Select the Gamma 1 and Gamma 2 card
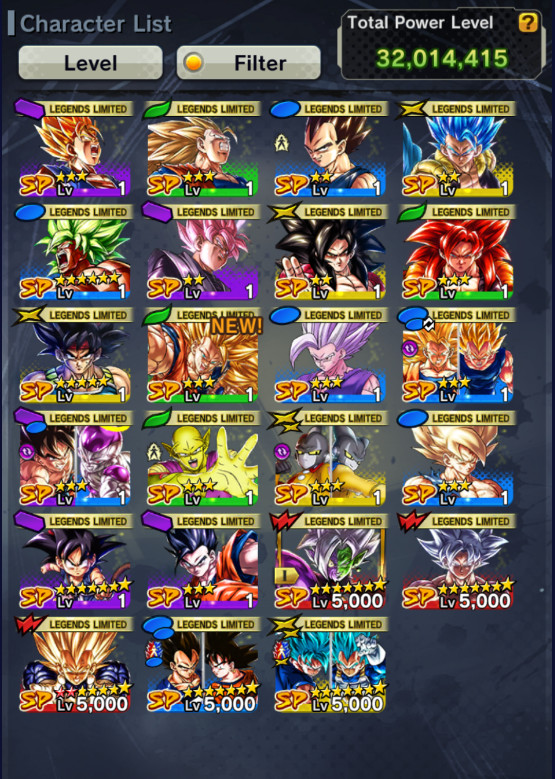555x779 pixels. pyautogui.click(x=330, y=458)
